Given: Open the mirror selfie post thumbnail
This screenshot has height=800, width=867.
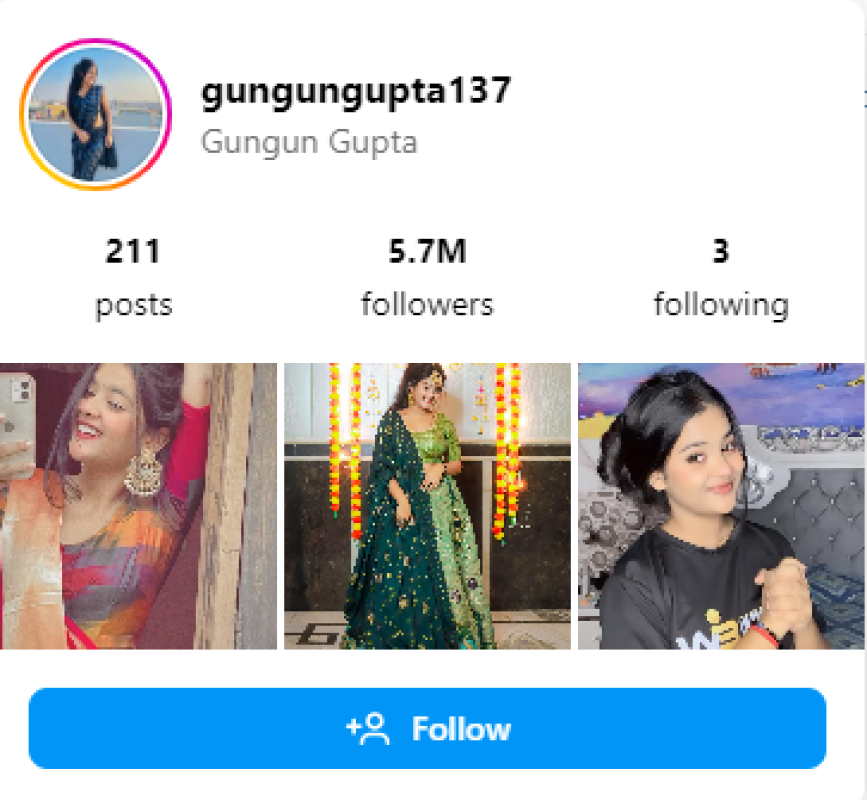Looking at the screenshot, I should [x=138, y=506].
